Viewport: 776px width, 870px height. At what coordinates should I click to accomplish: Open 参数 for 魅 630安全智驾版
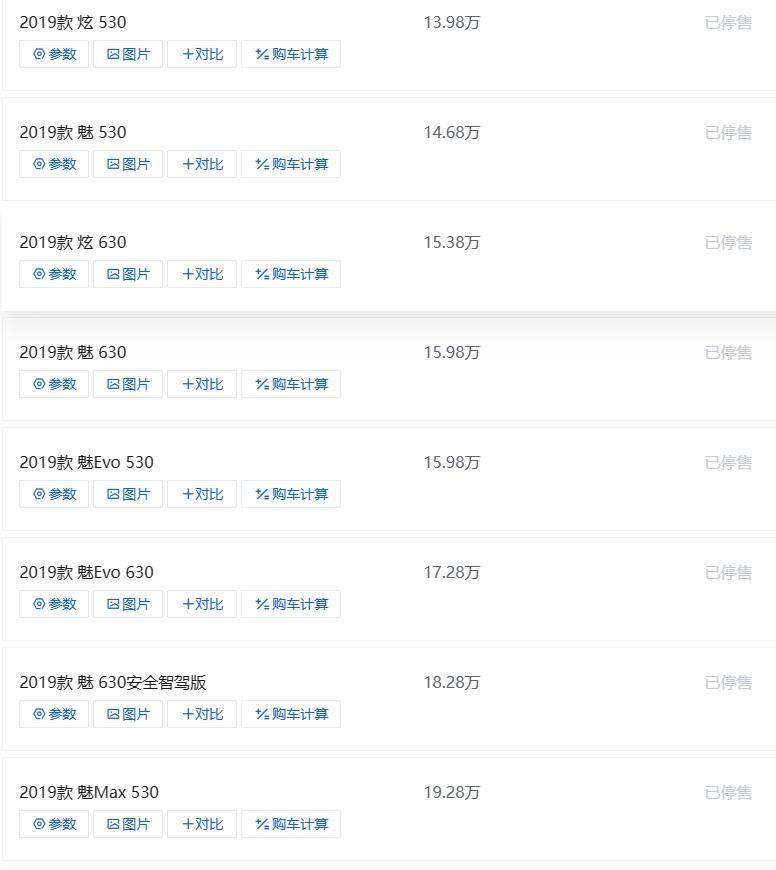[x=53, y=714]
